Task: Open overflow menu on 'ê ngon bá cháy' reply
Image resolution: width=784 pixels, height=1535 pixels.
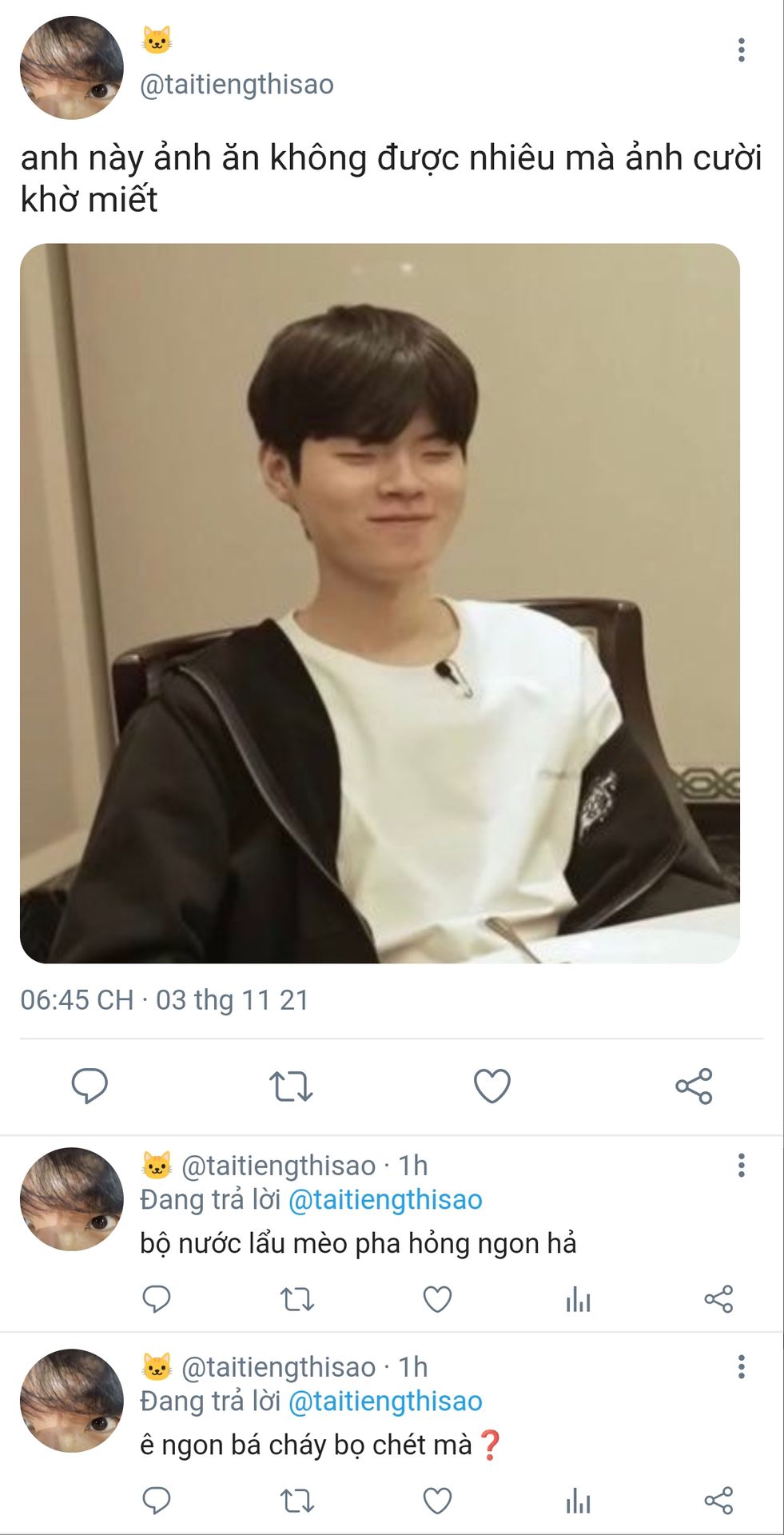Action: pyautogui.click(x=741, y=1367)
